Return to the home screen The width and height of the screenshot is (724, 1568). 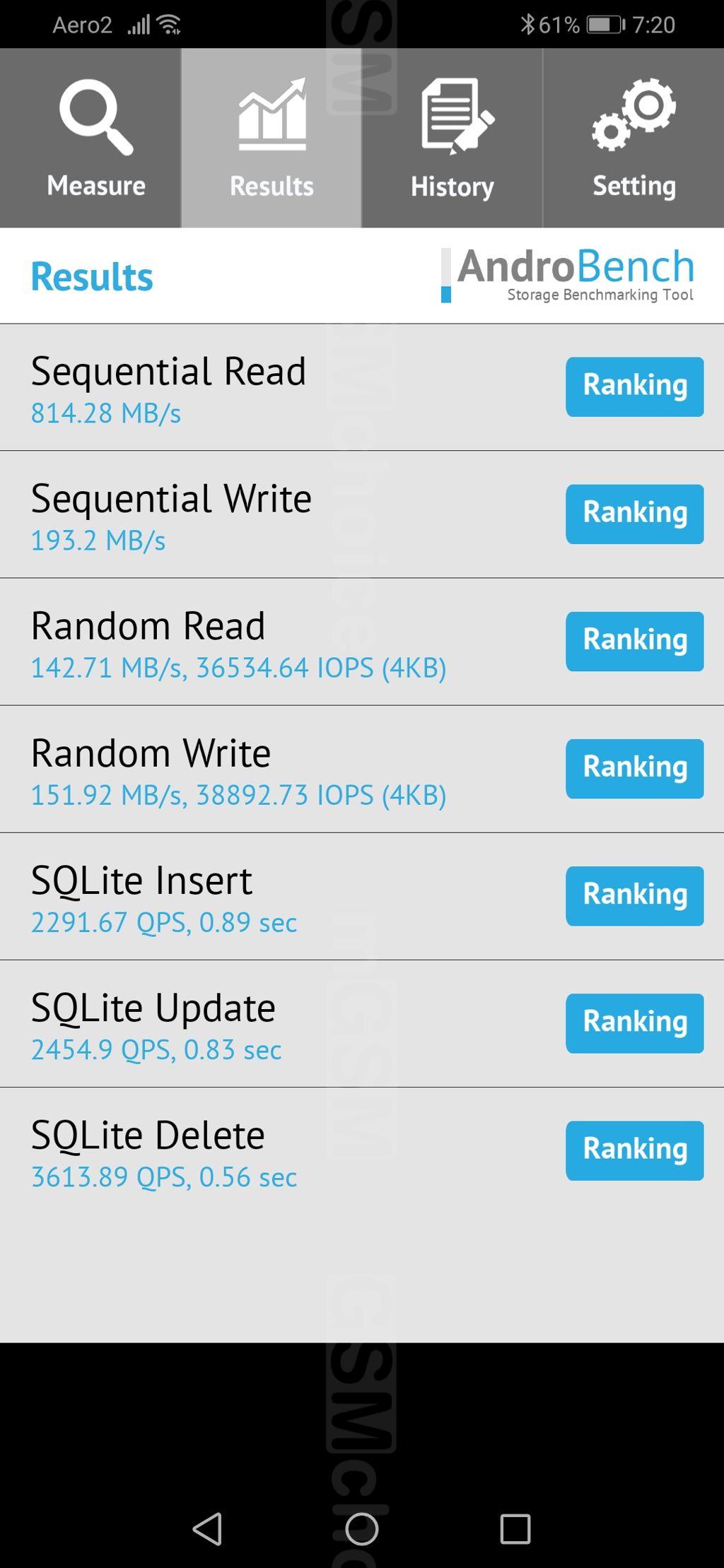(x=361, y=1528)
